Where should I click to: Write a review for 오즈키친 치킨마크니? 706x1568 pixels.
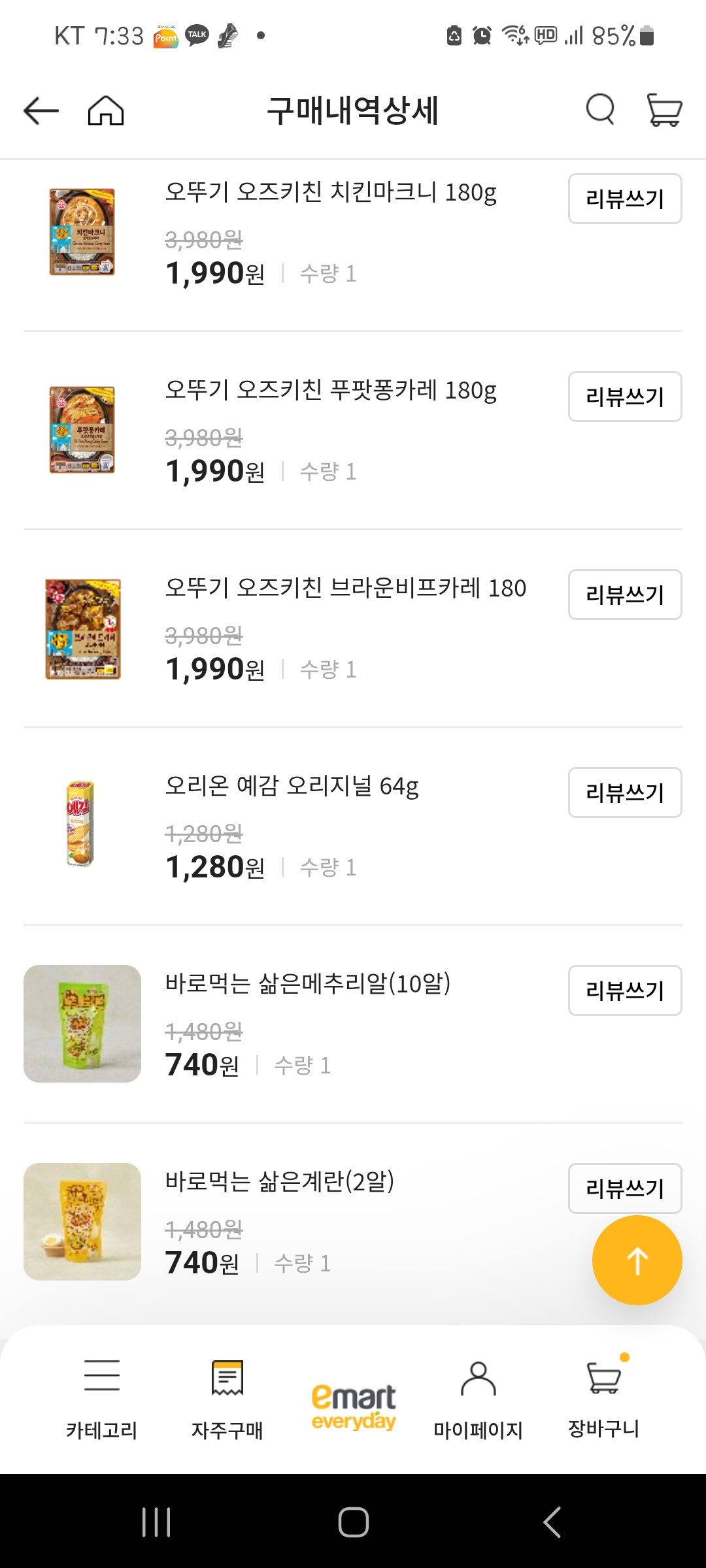(624, 199)
